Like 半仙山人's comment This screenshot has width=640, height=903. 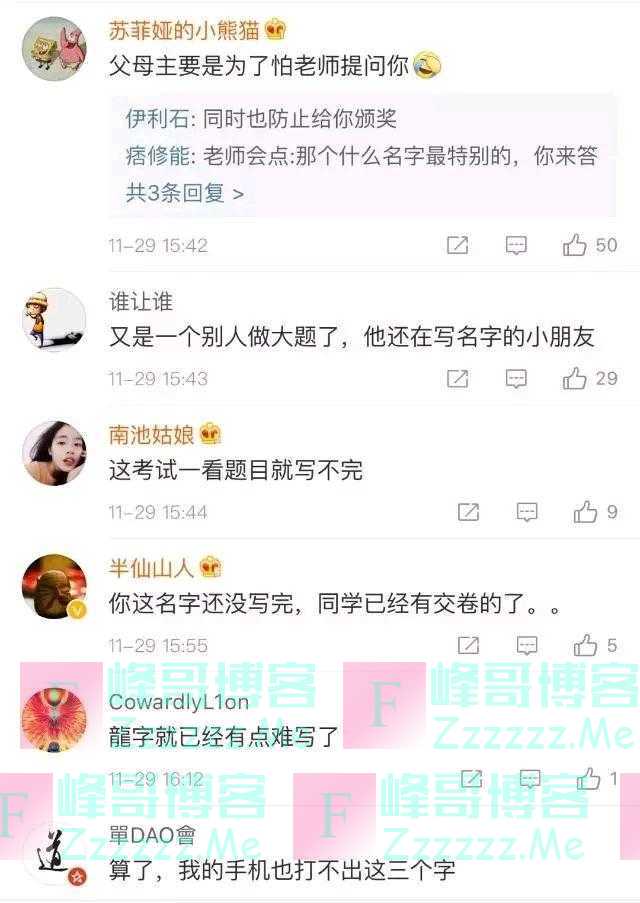coord(585,646)
